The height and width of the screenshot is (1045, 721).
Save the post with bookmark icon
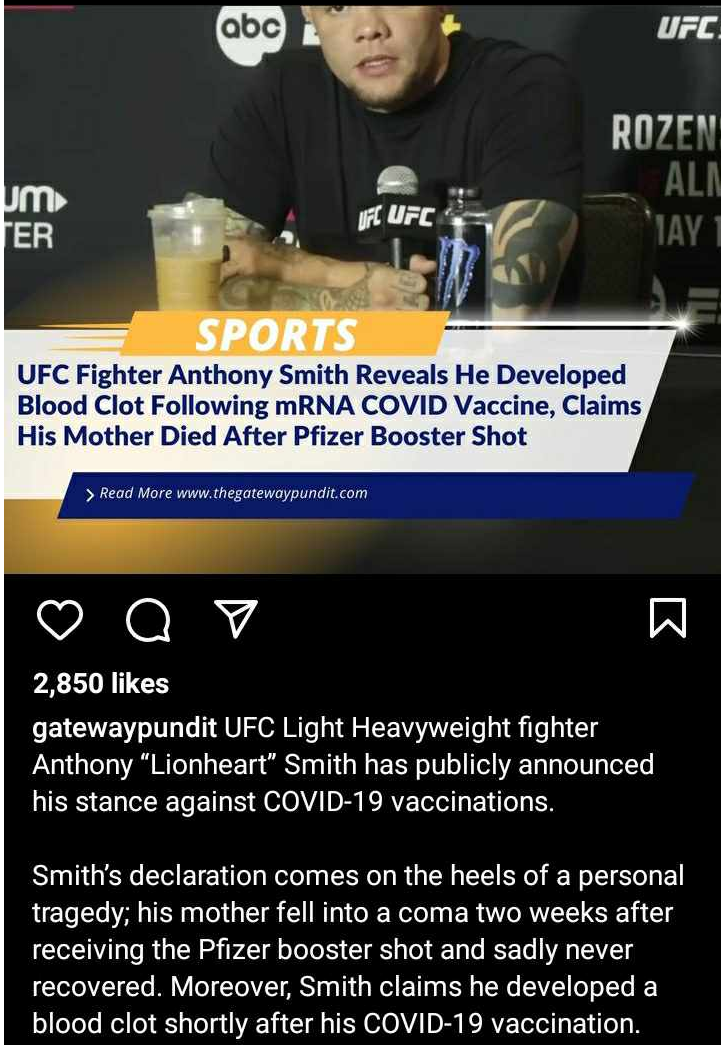point(668,617)
